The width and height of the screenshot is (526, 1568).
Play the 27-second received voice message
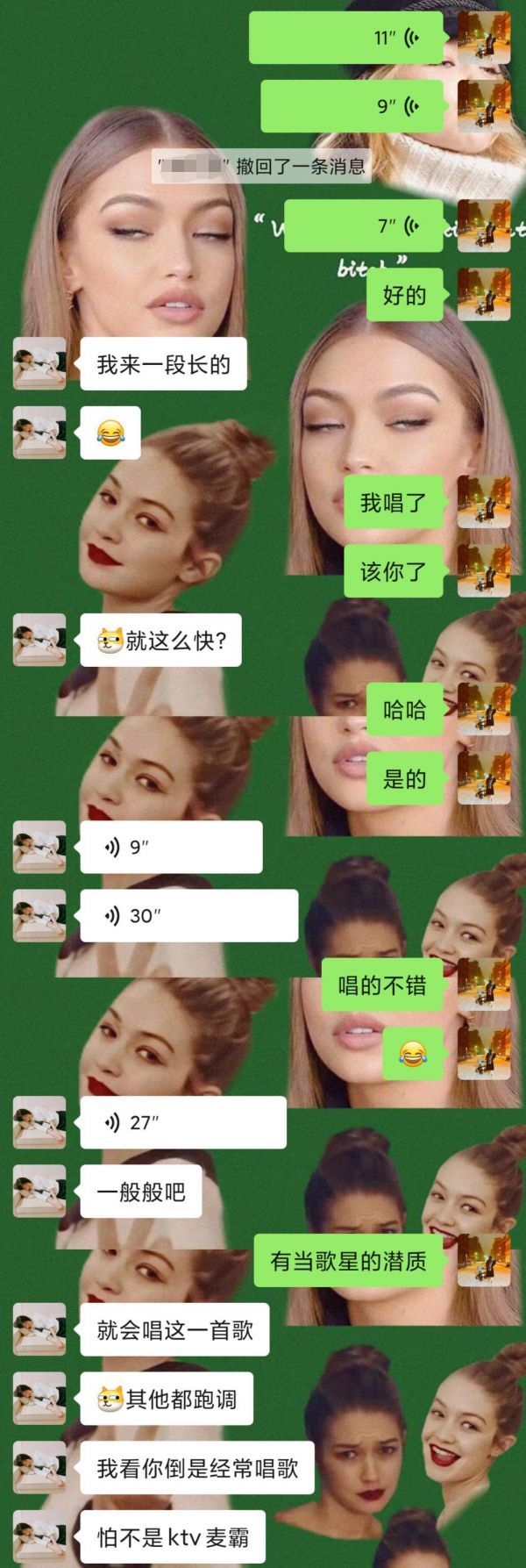click(182, 1122)
